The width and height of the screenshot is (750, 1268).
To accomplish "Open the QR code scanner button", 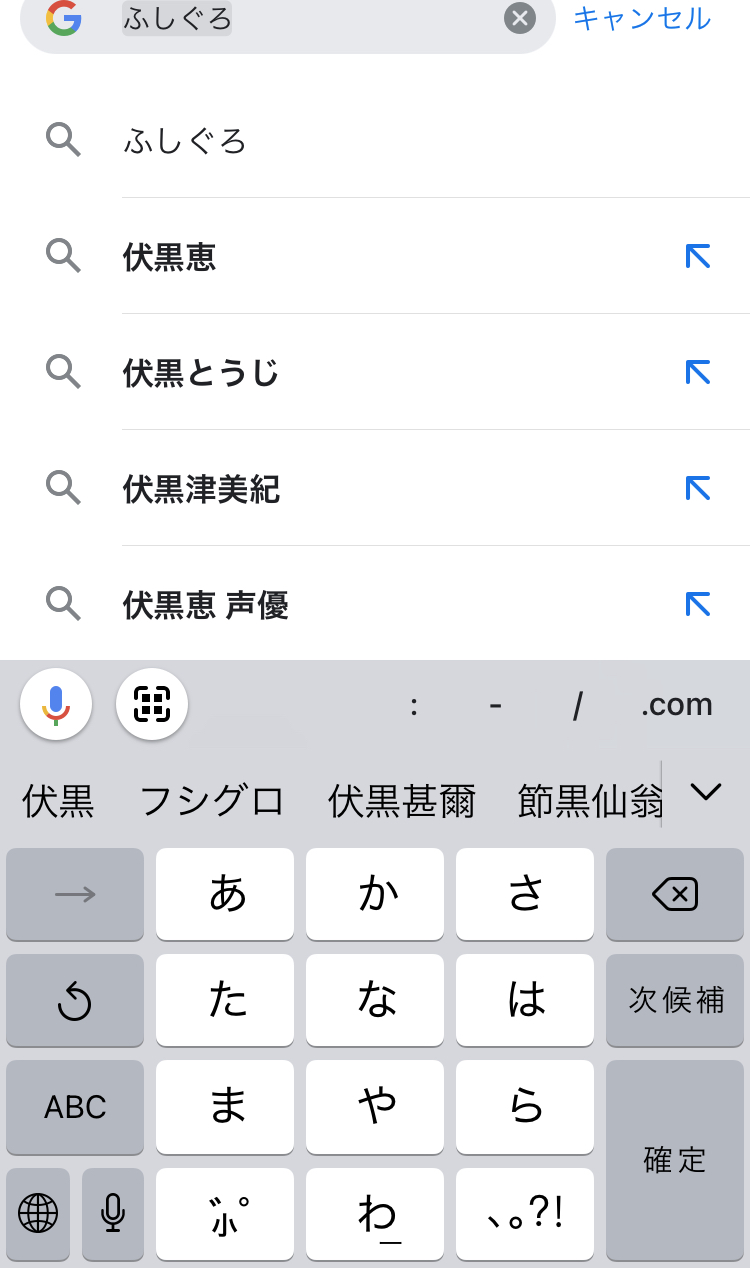I will coord(152,704).
